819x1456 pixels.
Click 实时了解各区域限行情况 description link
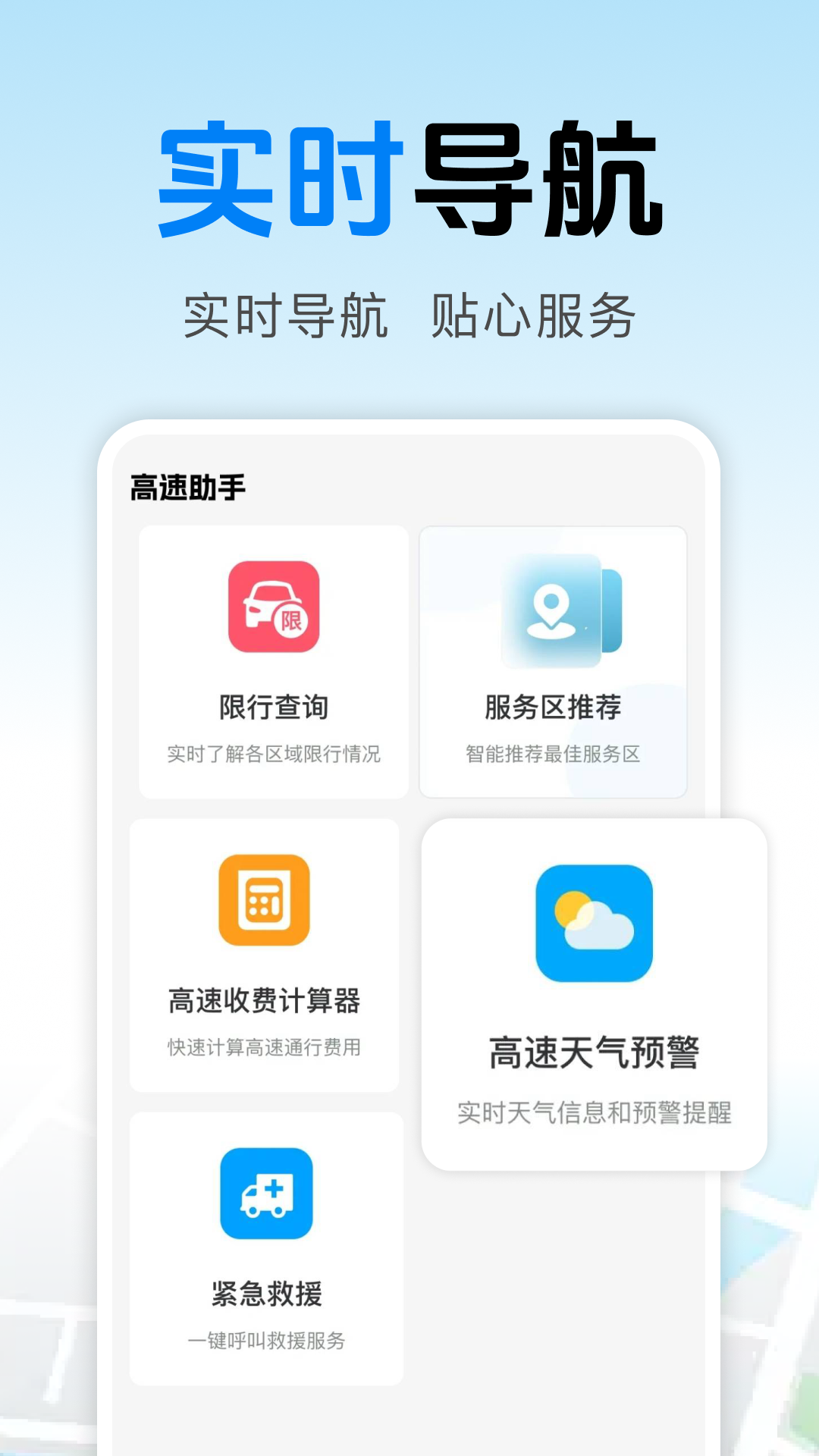pyautogui.click(x=275, y=755)
